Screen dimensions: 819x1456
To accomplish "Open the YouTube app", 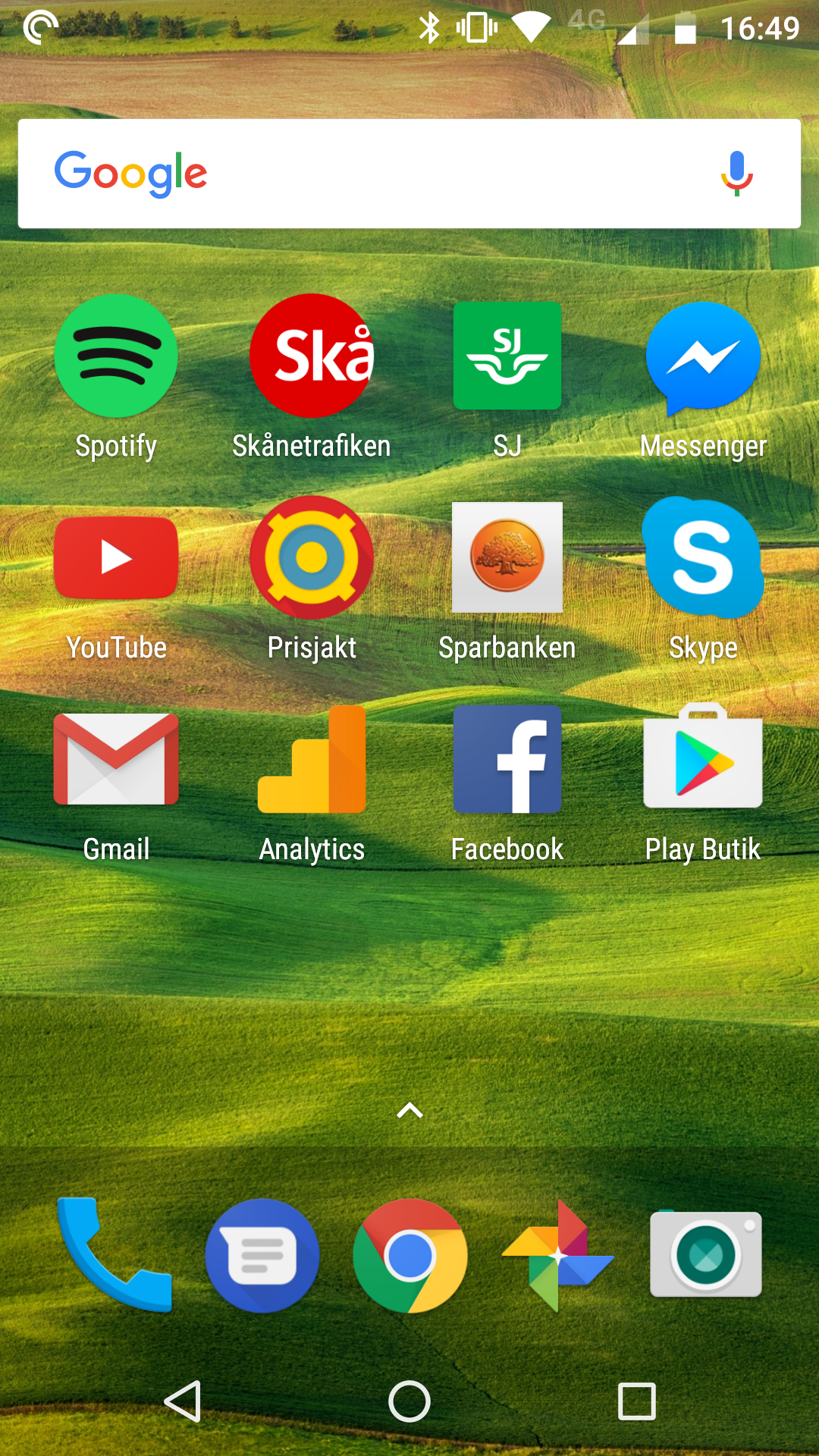I will tap(116, 558).
